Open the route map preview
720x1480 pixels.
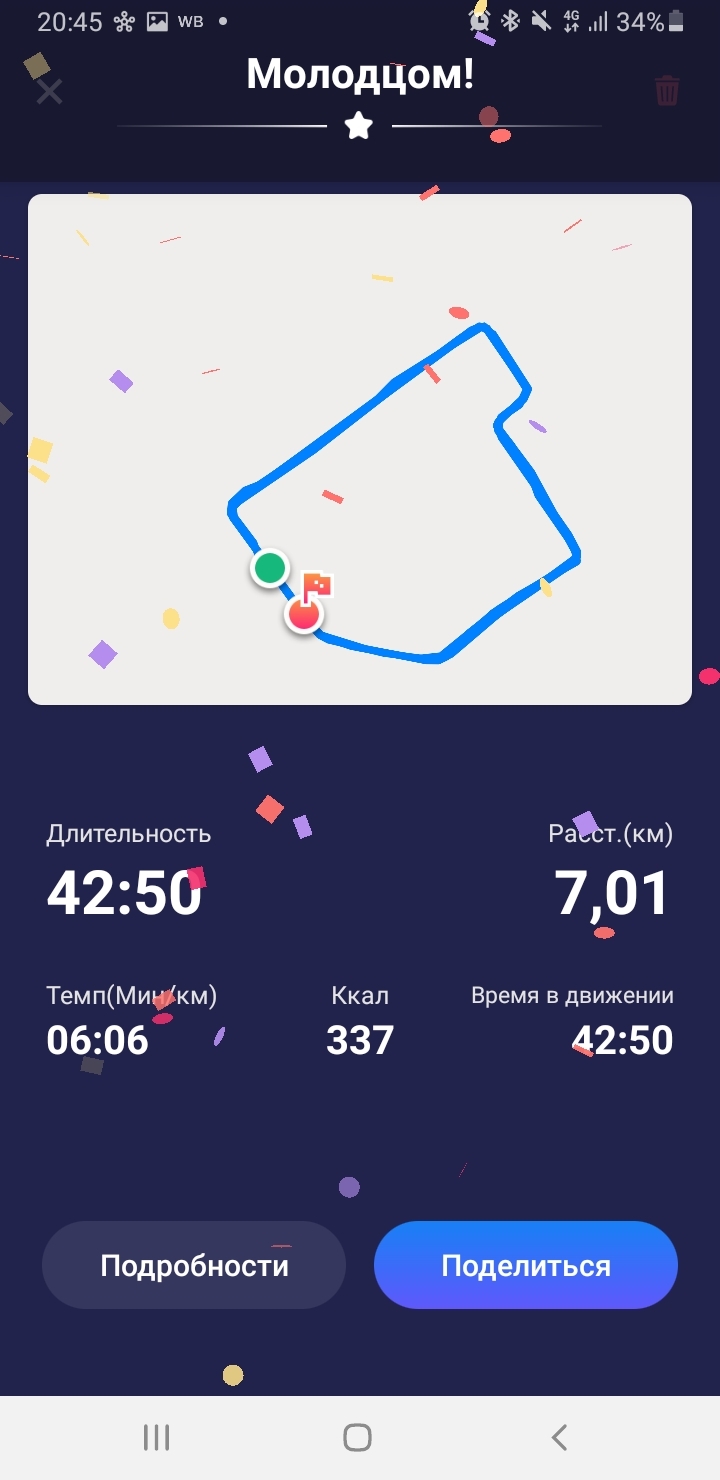pyautogui.click(x=360, y=449)
